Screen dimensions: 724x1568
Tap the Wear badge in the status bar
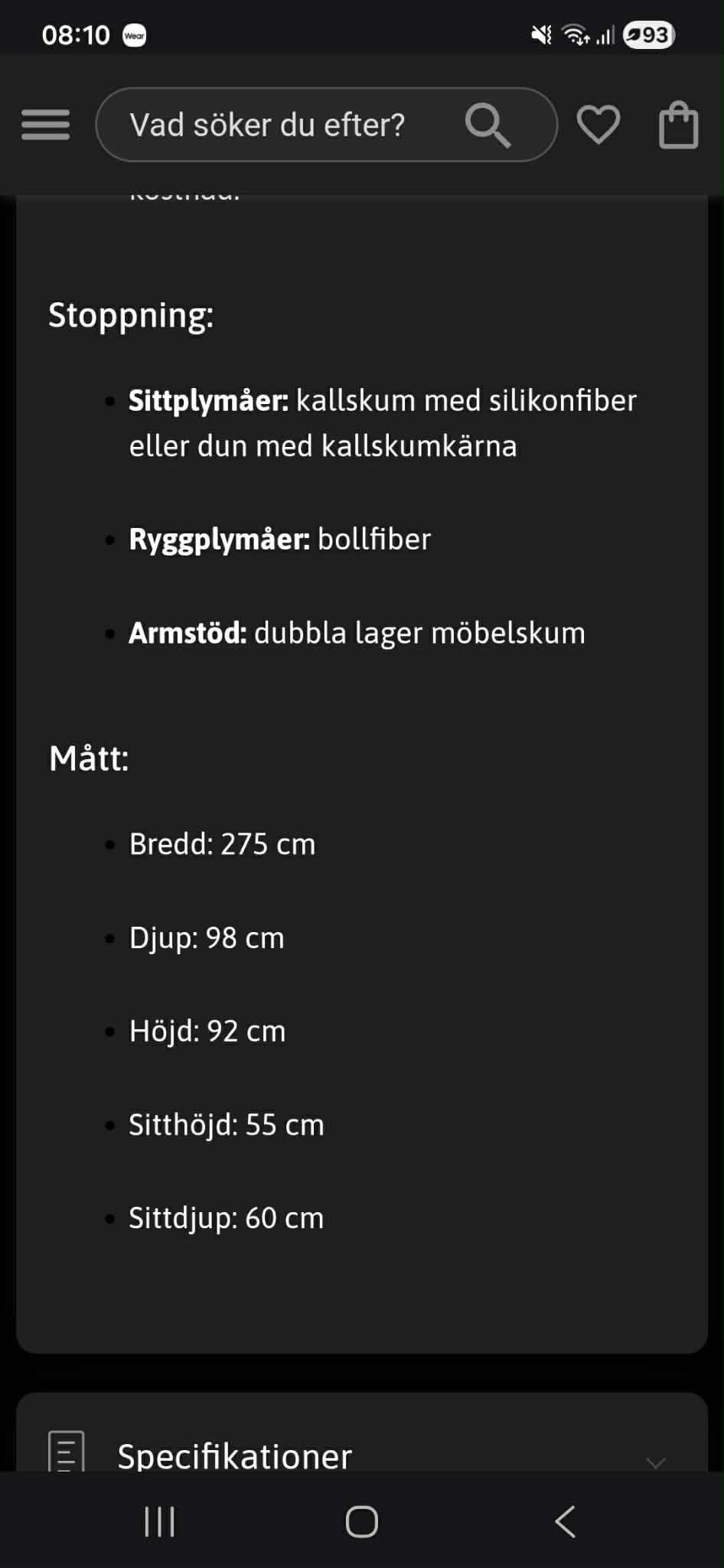(x=134, y=35)
